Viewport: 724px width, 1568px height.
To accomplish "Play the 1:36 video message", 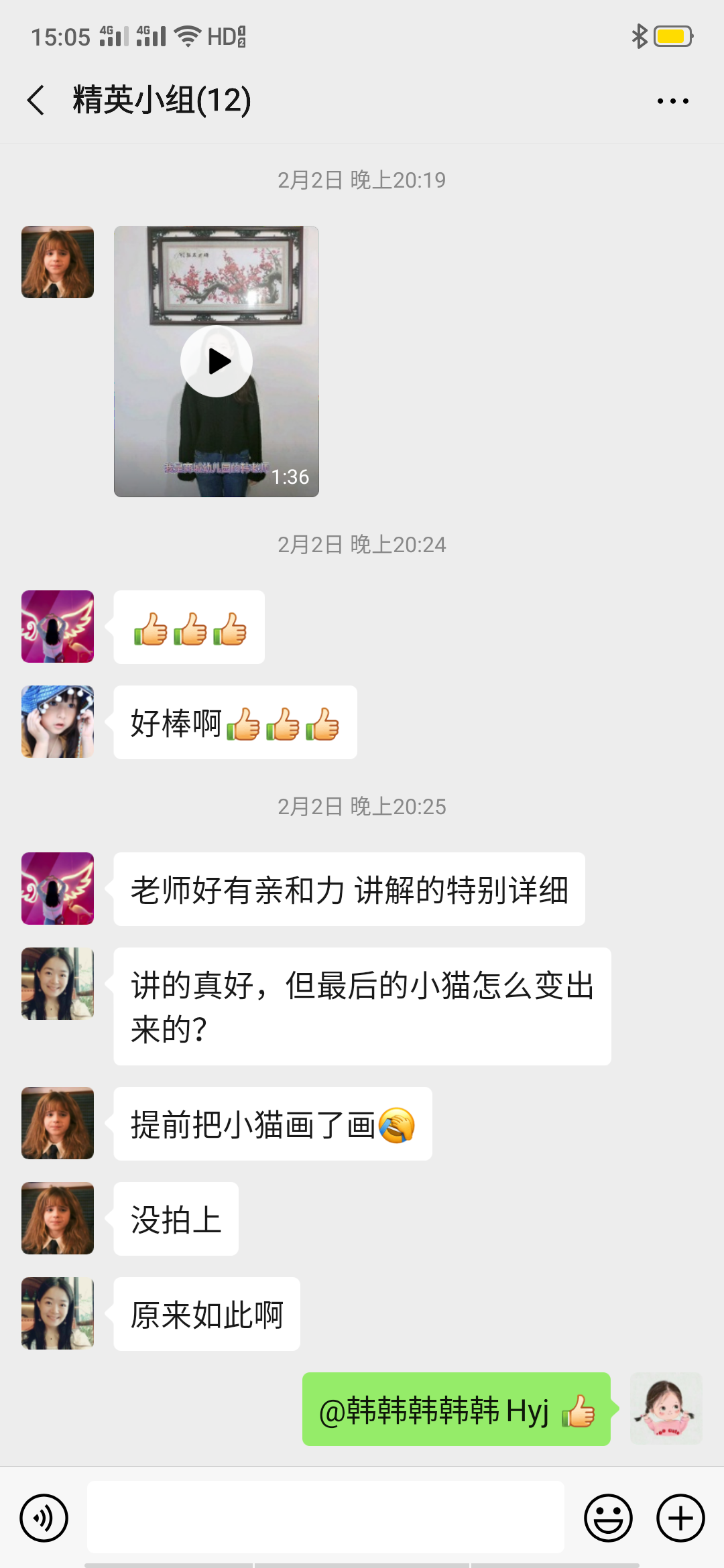I will point(217,361).
